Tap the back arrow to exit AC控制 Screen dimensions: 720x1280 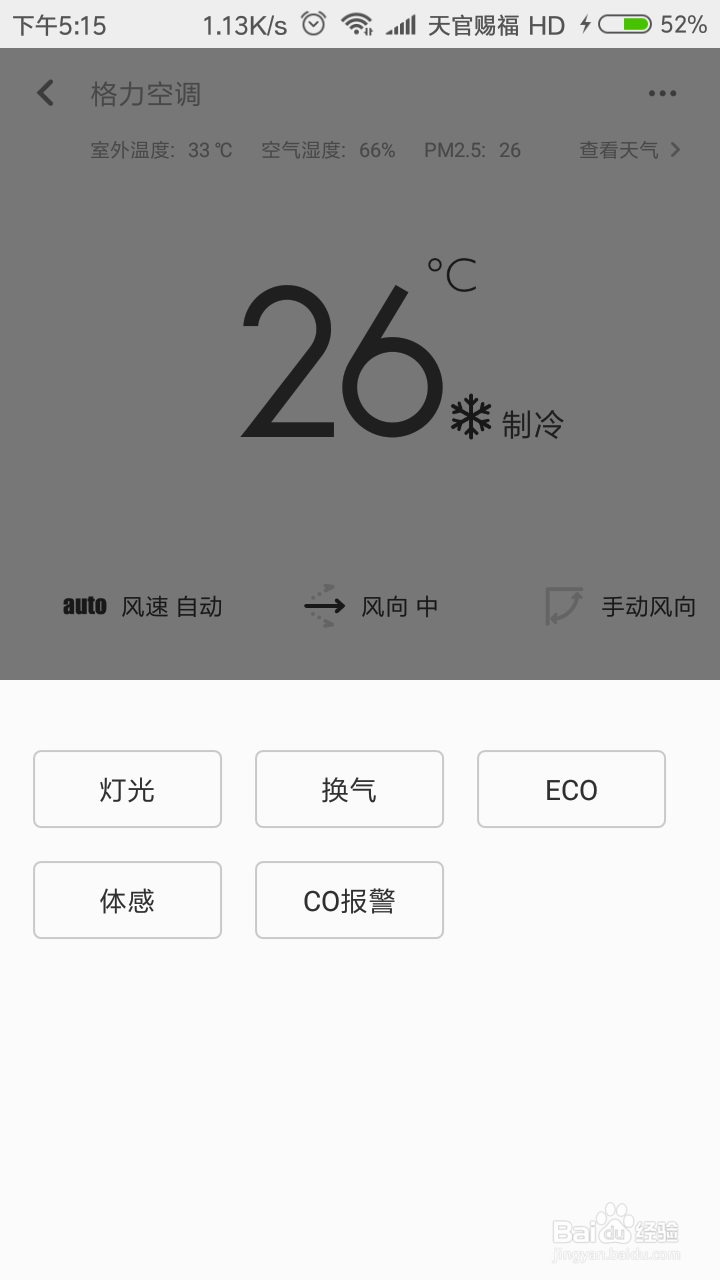pyautogui.click(x=44, y=92)
